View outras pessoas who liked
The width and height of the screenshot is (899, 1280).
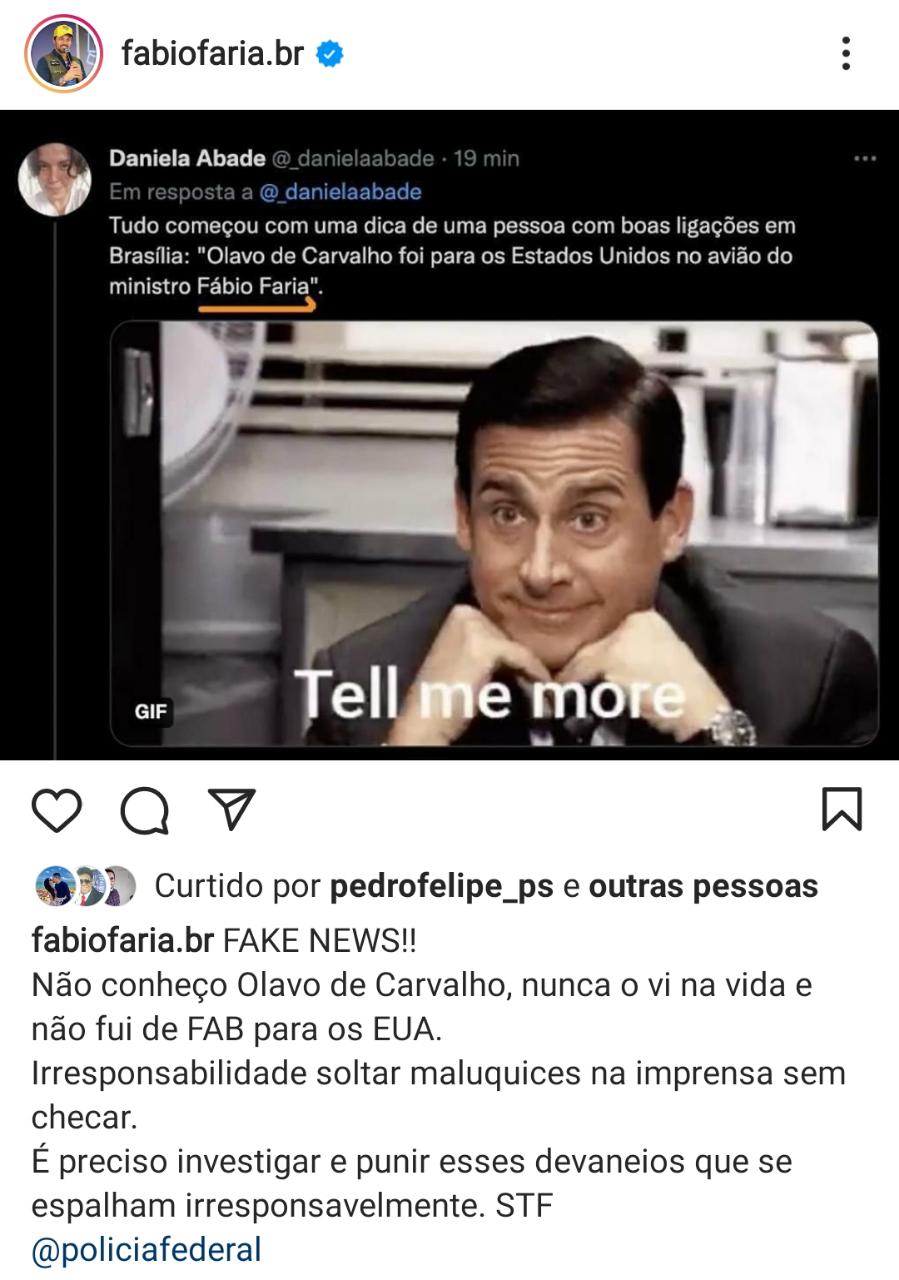click(x=703, y=886)
